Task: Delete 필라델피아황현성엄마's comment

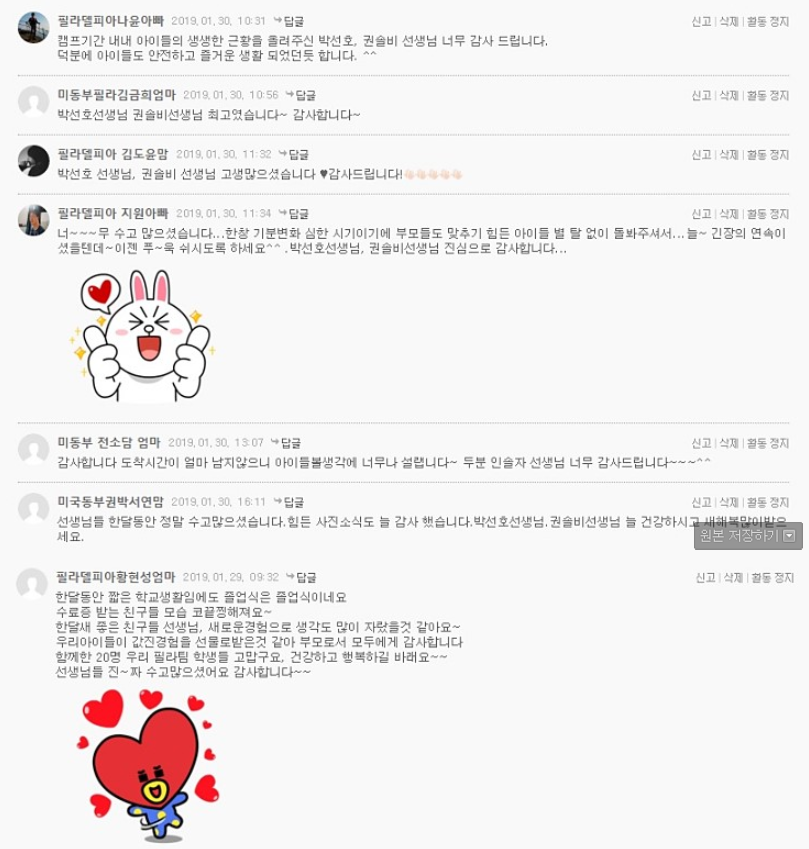Action: point(733,578)
